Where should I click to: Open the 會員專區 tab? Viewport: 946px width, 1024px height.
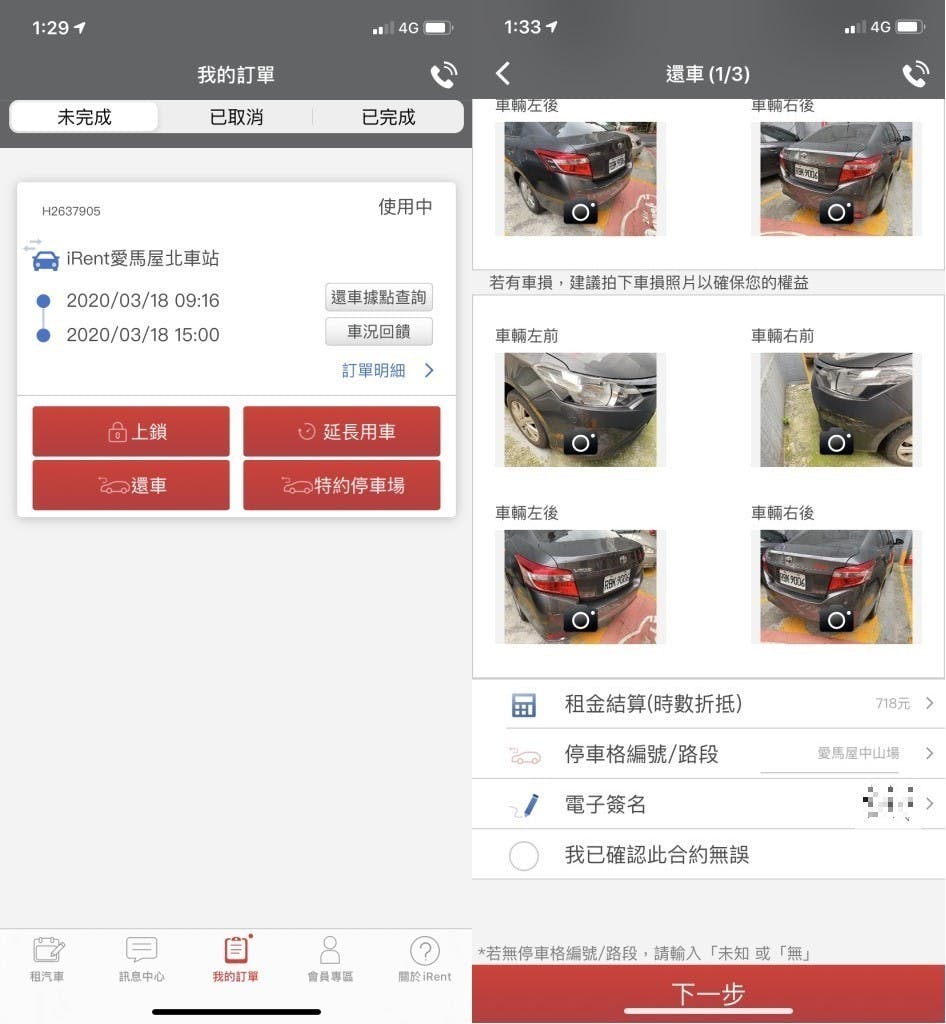point(329,959)
